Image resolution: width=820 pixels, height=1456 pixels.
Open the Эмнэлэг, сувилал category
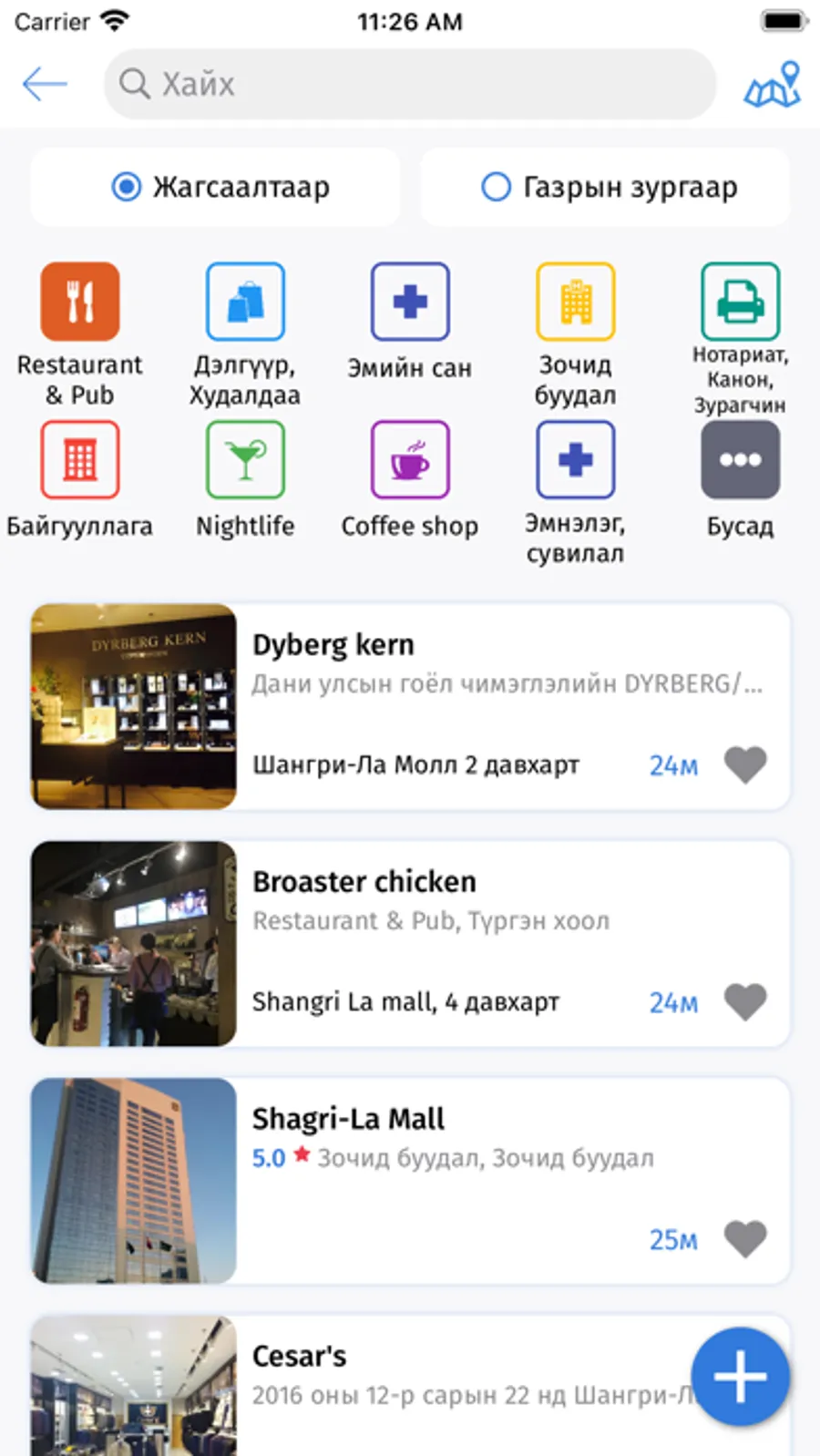pos(575,460)
